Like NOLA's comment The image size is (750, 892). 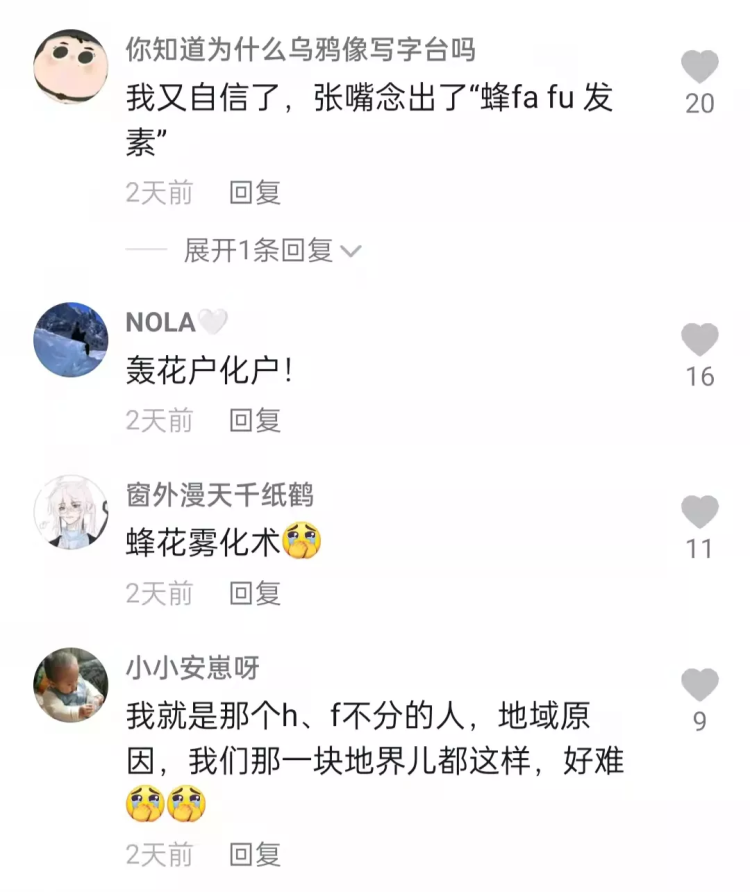click(x=699, y=340)
